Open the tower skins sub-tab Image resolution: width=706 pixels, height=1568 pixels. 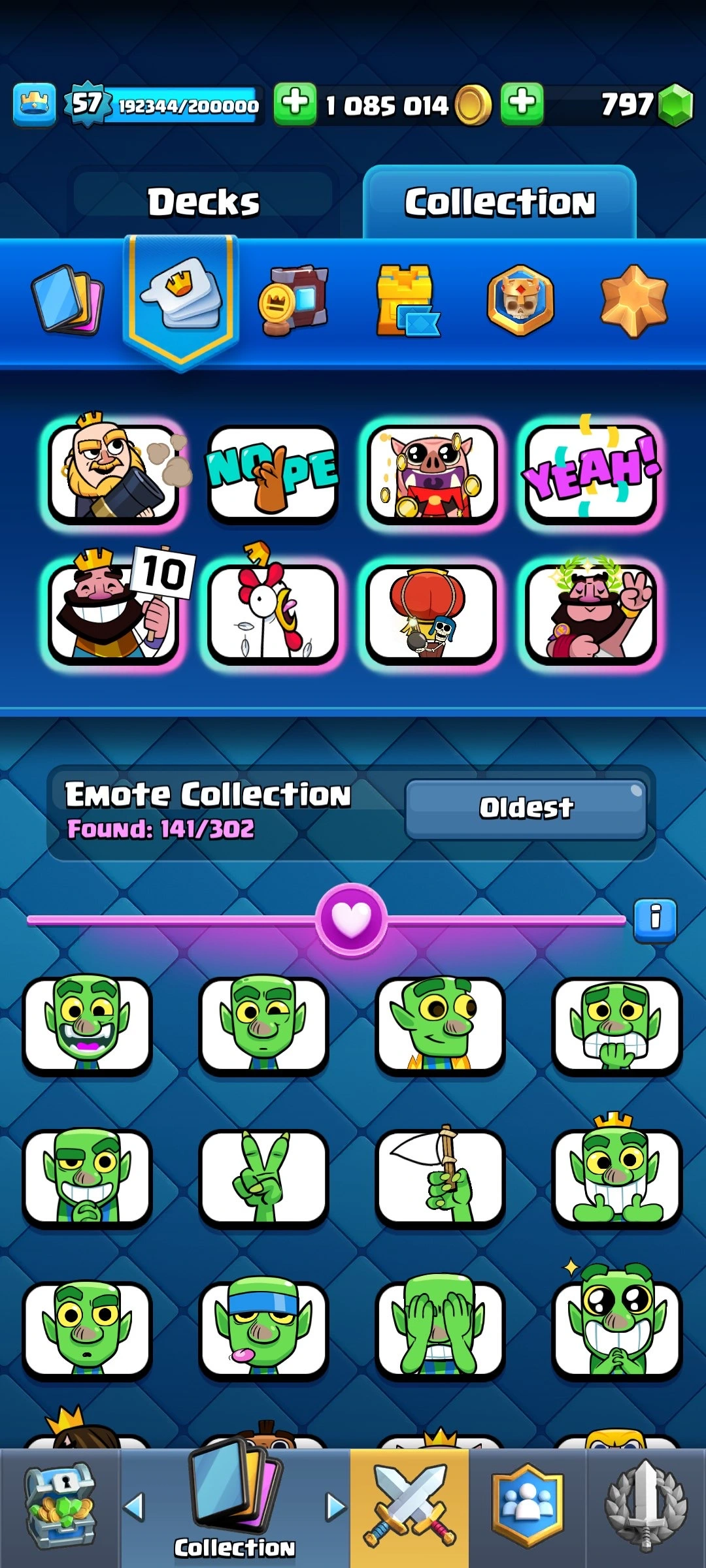pos(407,301)
